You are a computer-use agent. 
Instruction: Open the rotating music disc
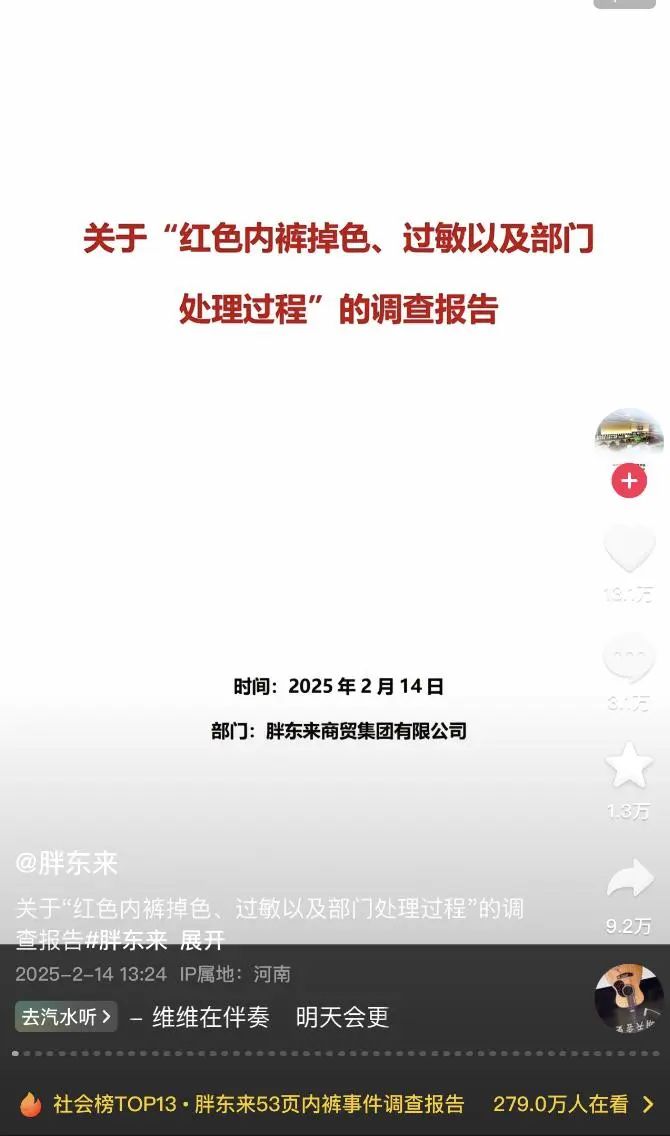(629, 998)
